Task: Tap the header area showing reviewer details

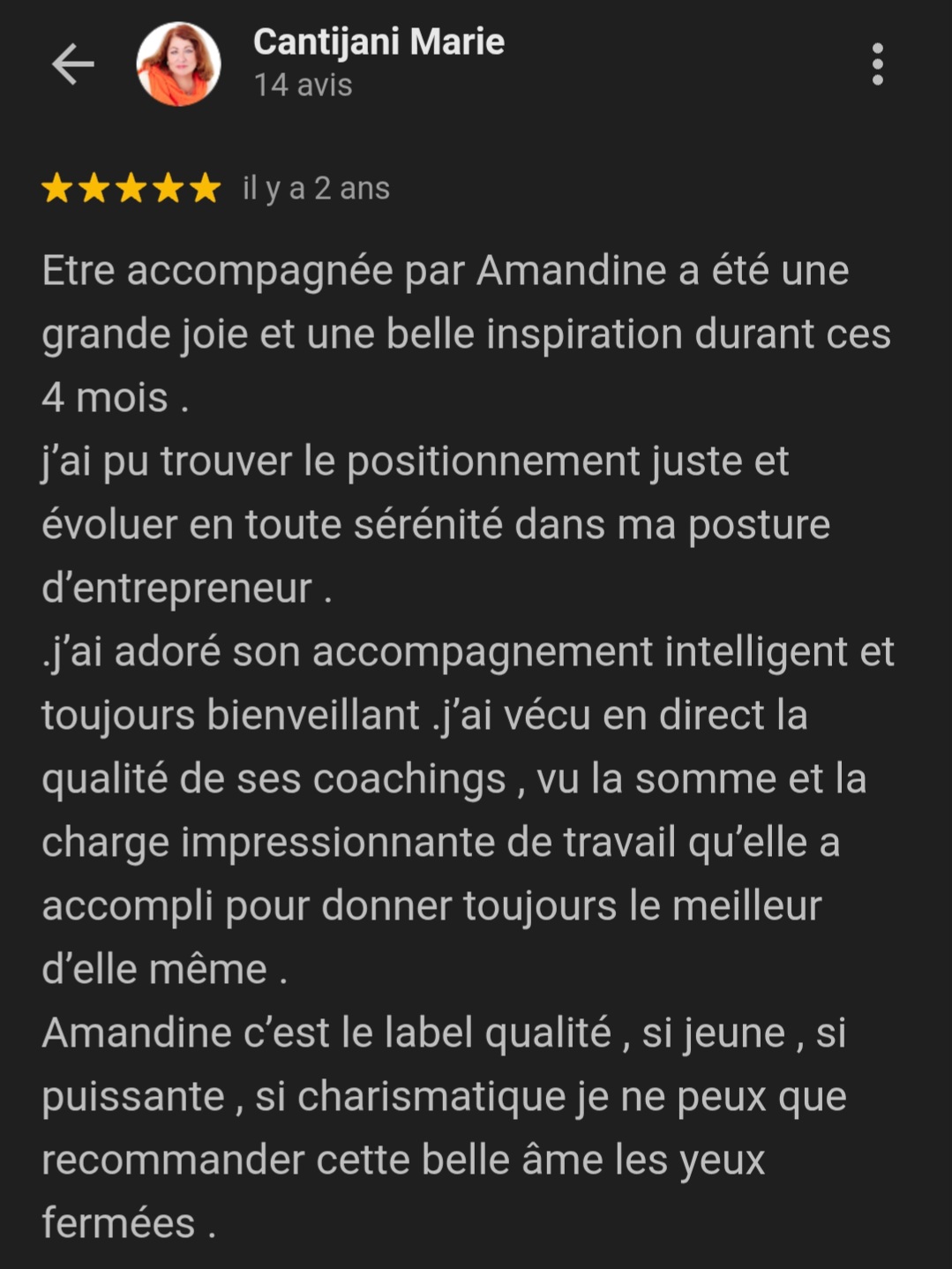Action: (378, 62)
